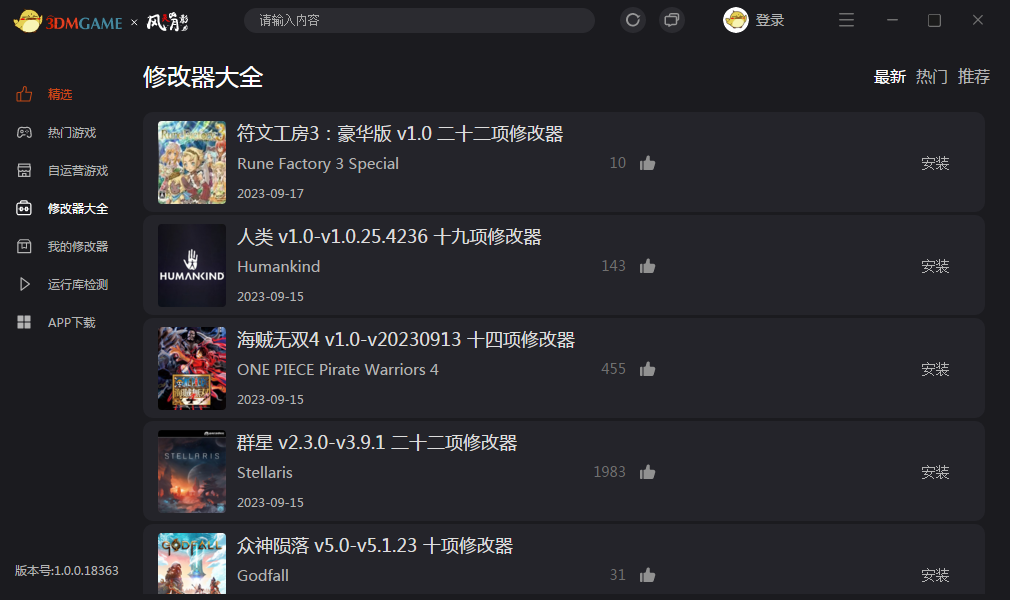Image resolution: width=1010 pixels, height=600 pixels.
Task: Open the hamburger menu icon
Action: pyautogui.click(x=846, y=20)
